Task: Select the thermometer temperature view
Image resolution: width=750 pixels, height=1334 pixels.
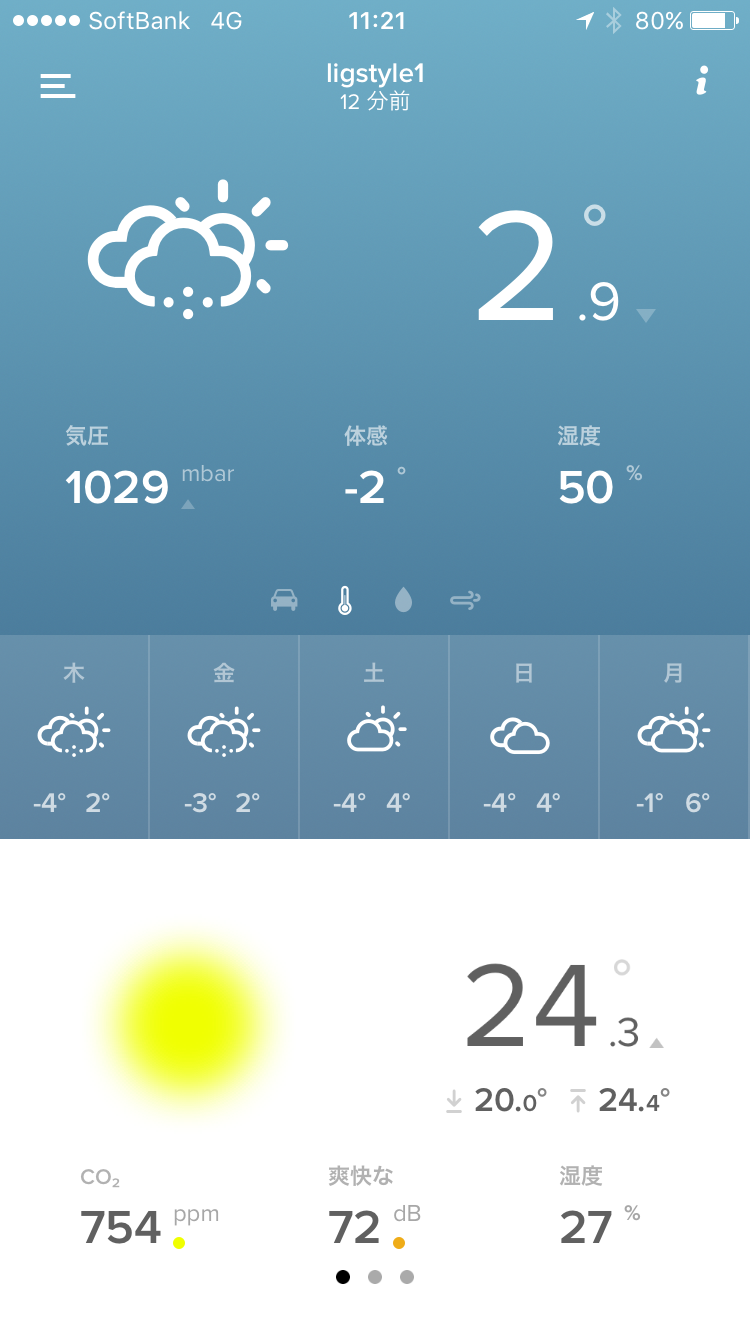Action: tap(345, 600)
